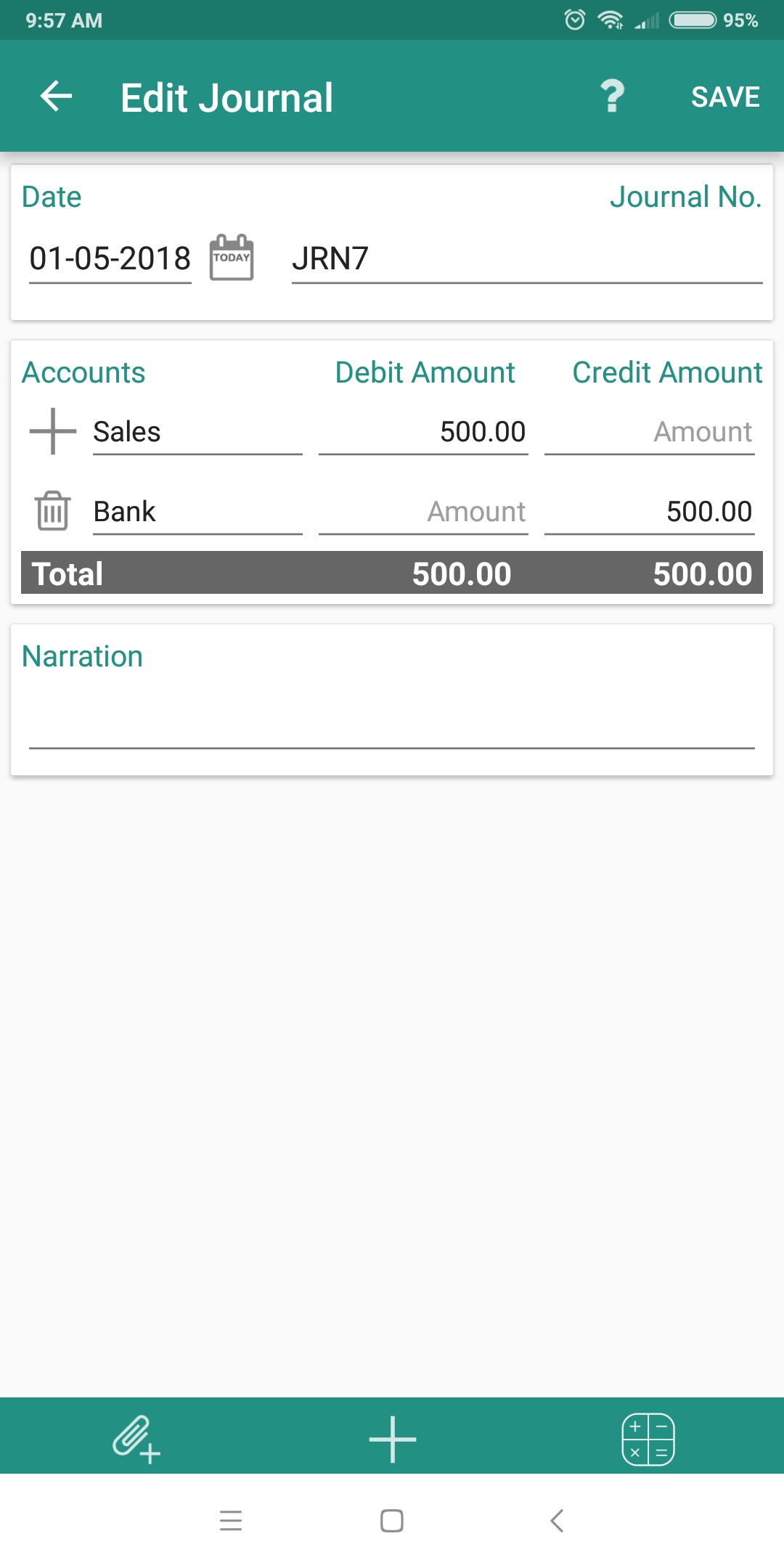Enter debit amount for Bank row
Viewport: 784px width, 1568px height.
423,512
